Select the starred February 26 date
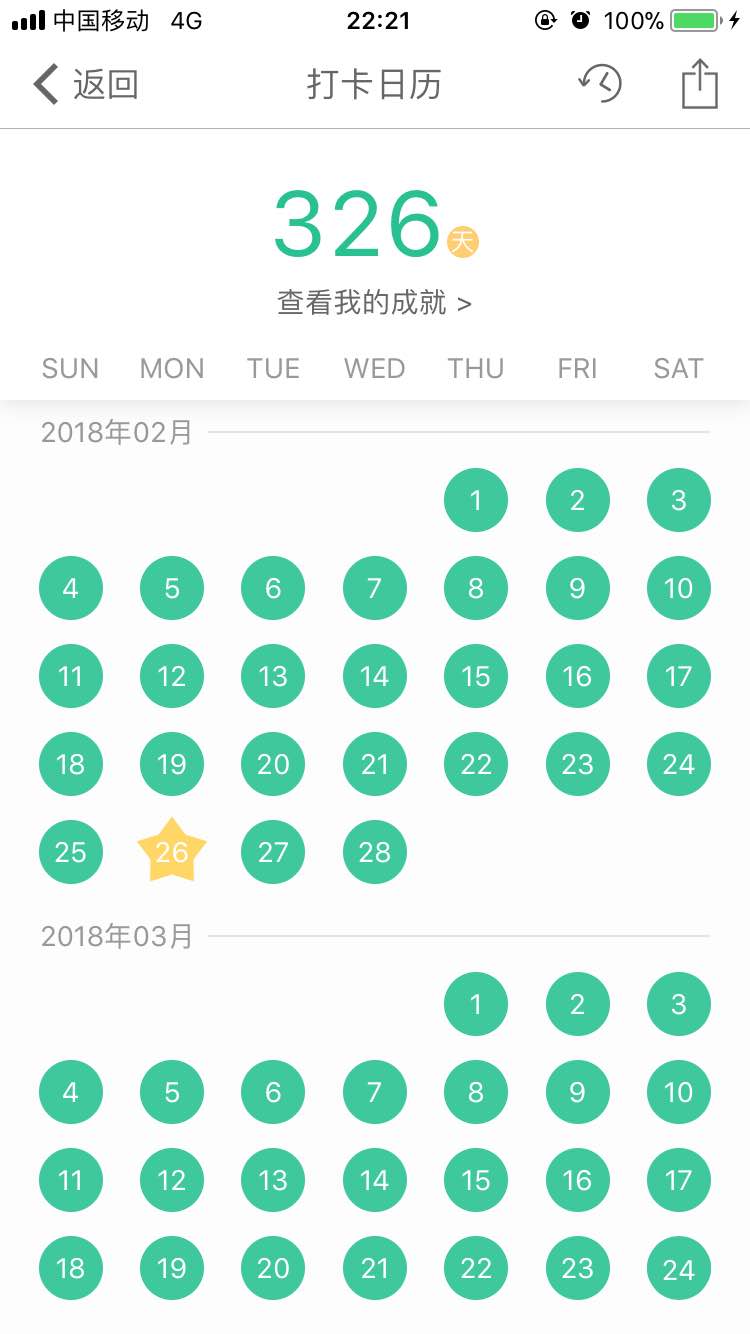Screen dimensions: 750x1334 tap(172, 852)
